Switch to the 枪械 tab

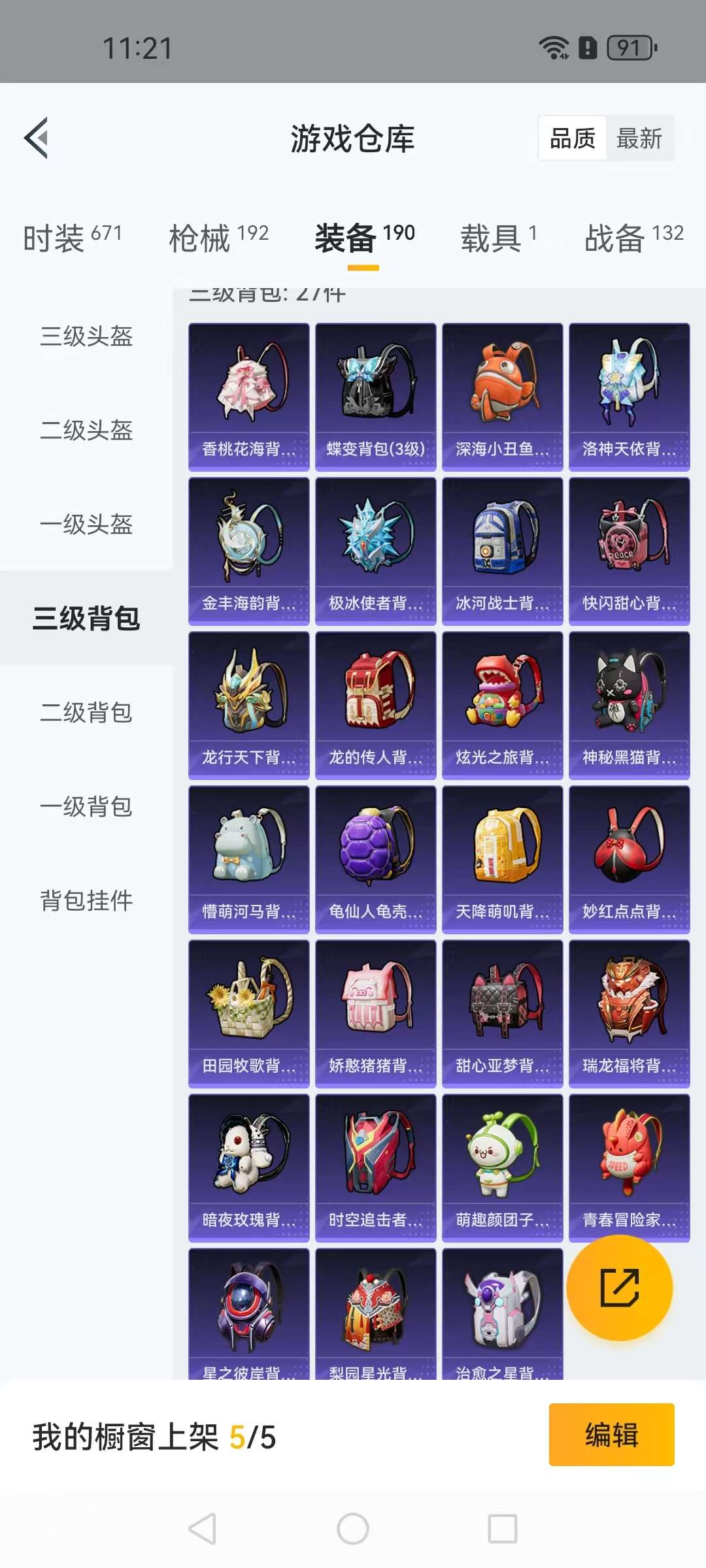click(x=218, y=237)
